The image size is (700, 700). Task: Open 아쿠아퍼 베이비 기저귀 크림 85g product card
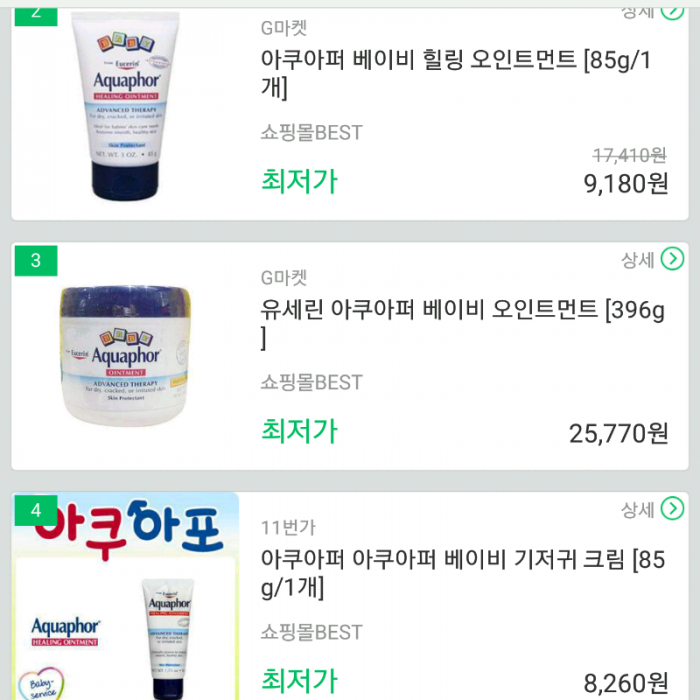[462, 572]
